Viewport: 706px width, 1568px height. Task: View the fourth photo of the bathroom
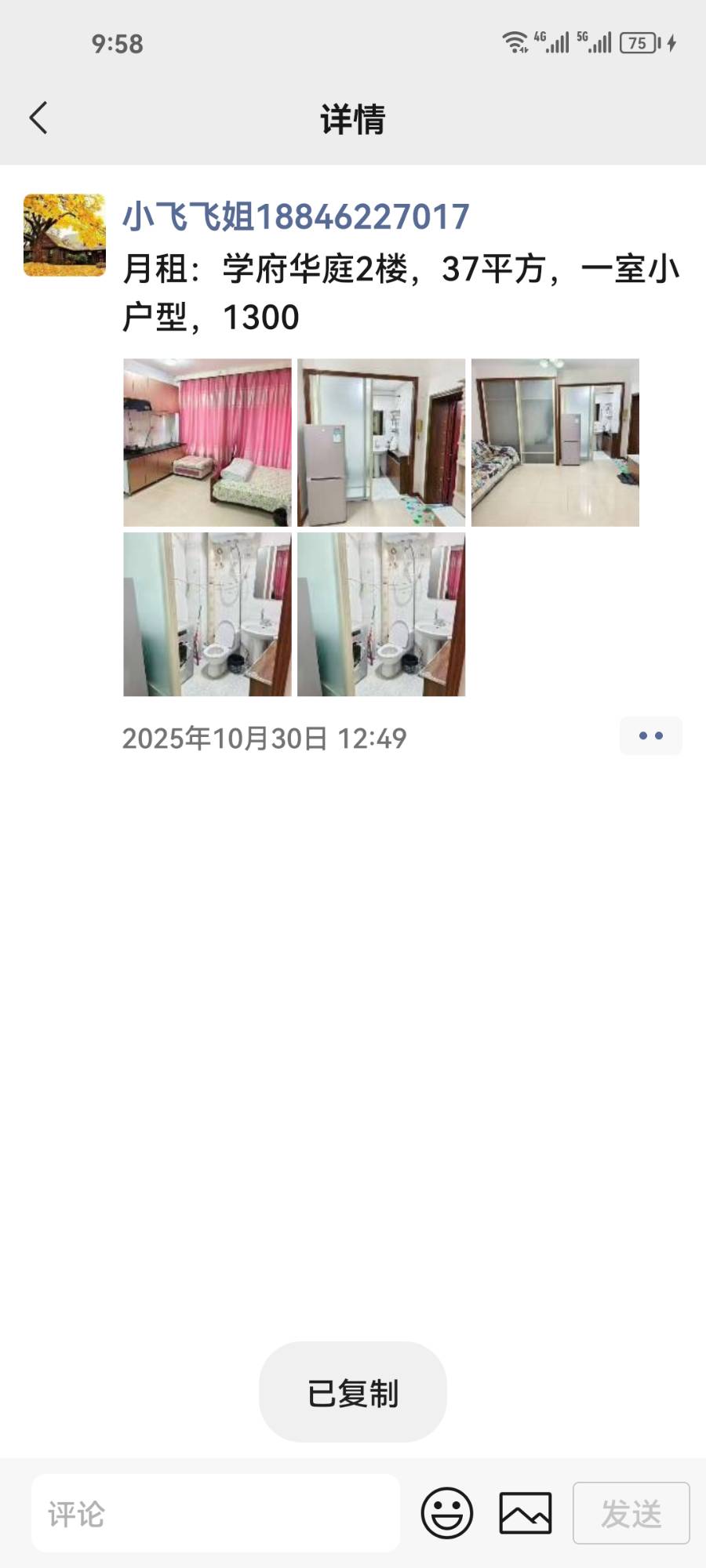click(x=207, y=615)
